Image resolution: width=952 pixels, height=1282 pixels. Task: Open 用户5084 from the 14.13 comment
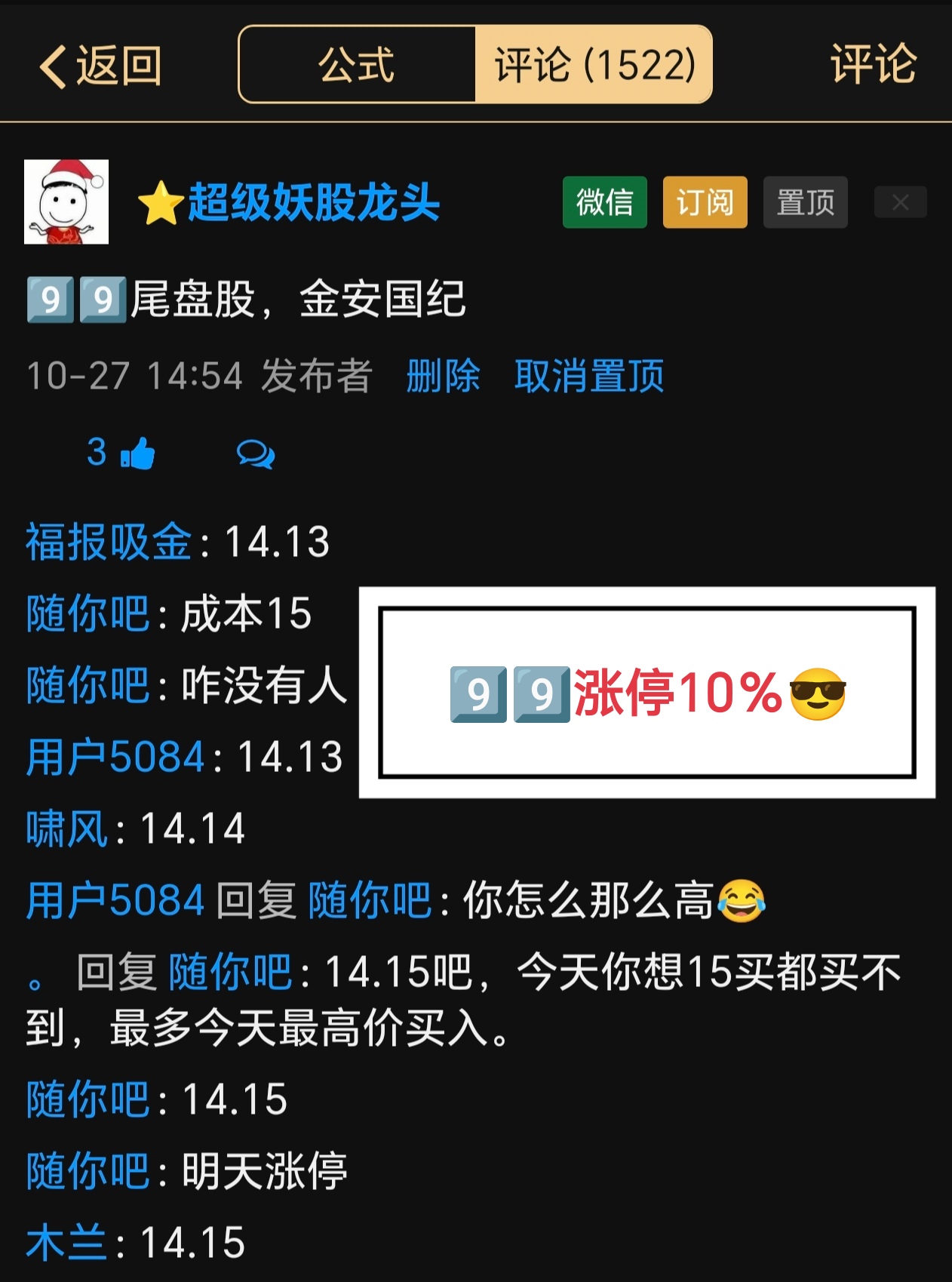[115, 757]
